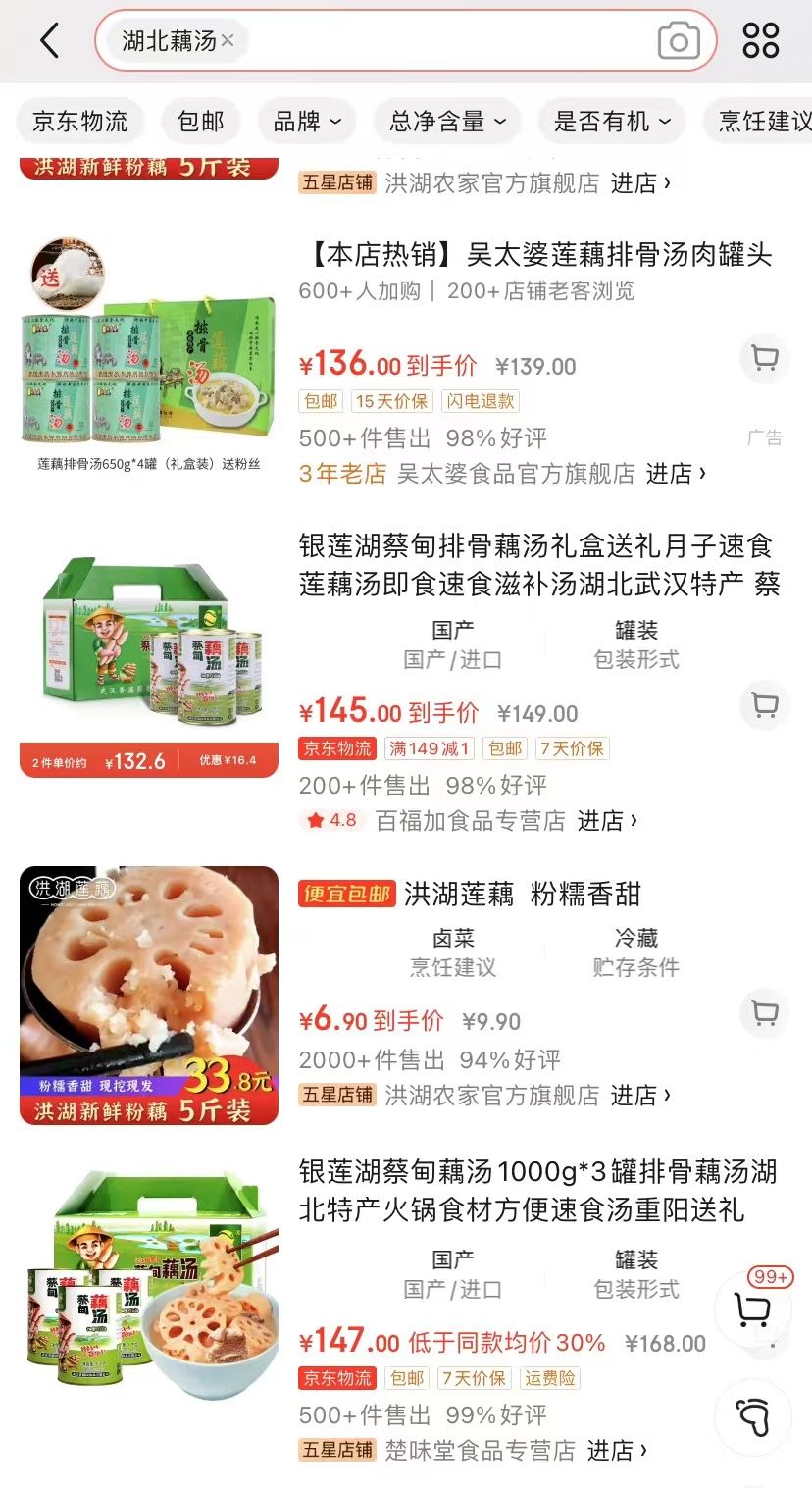
Task: Open the four-circle layout menu
Action: click(x=760, y=41)
